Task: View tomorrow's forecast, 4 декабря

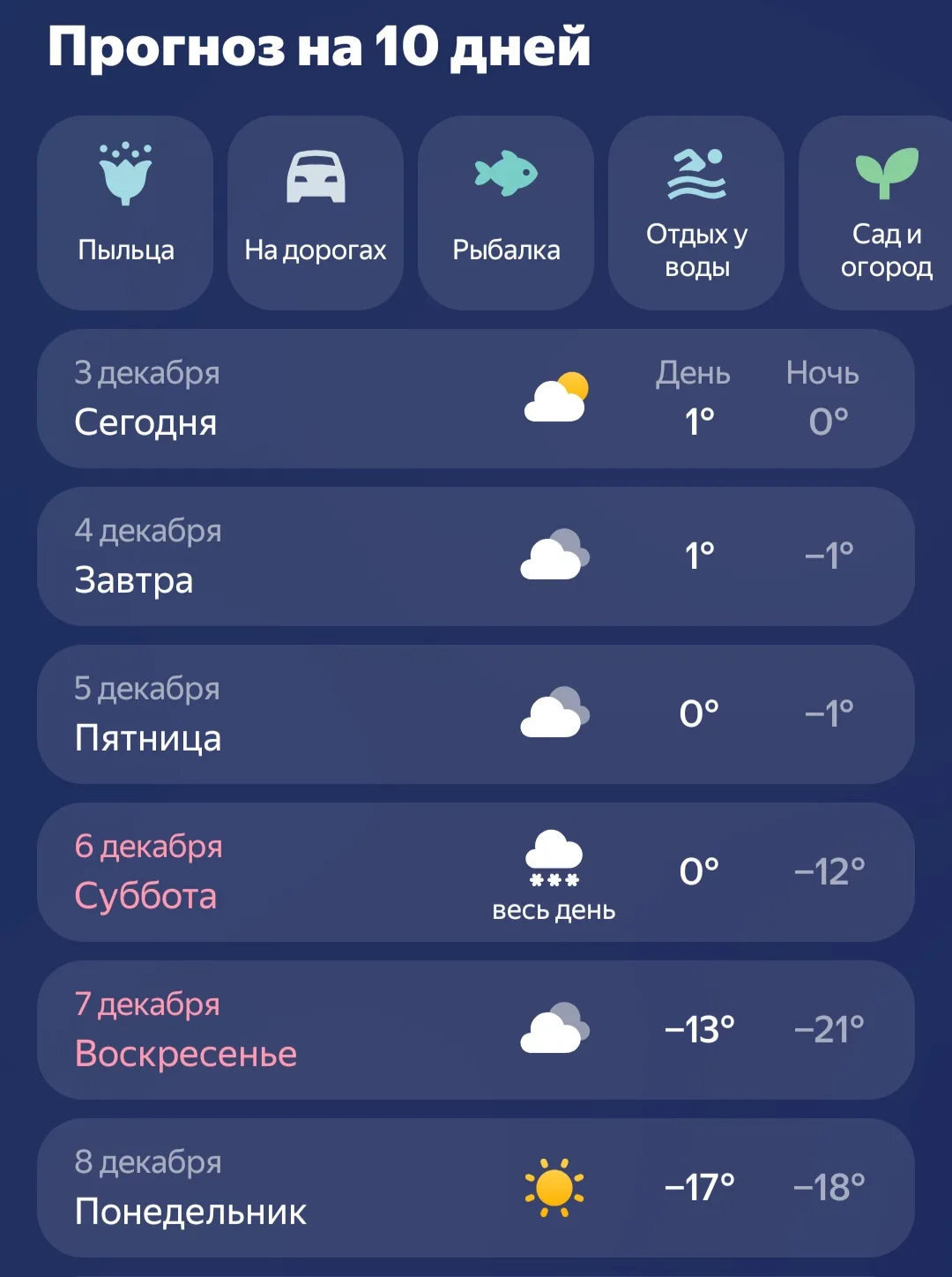Action: point(476,556)
